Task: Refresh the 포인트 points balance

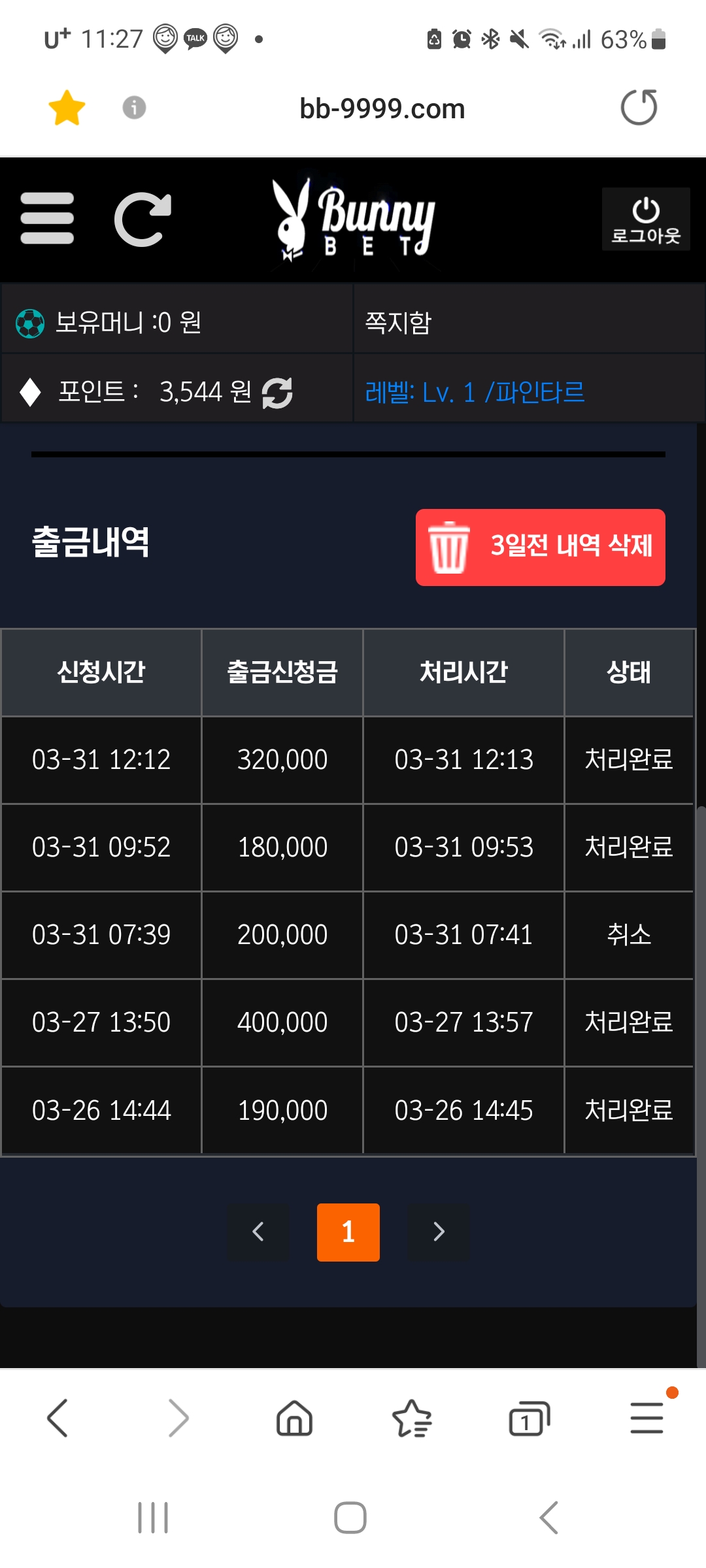Action: pyautogui.click(x=277, y=393)
